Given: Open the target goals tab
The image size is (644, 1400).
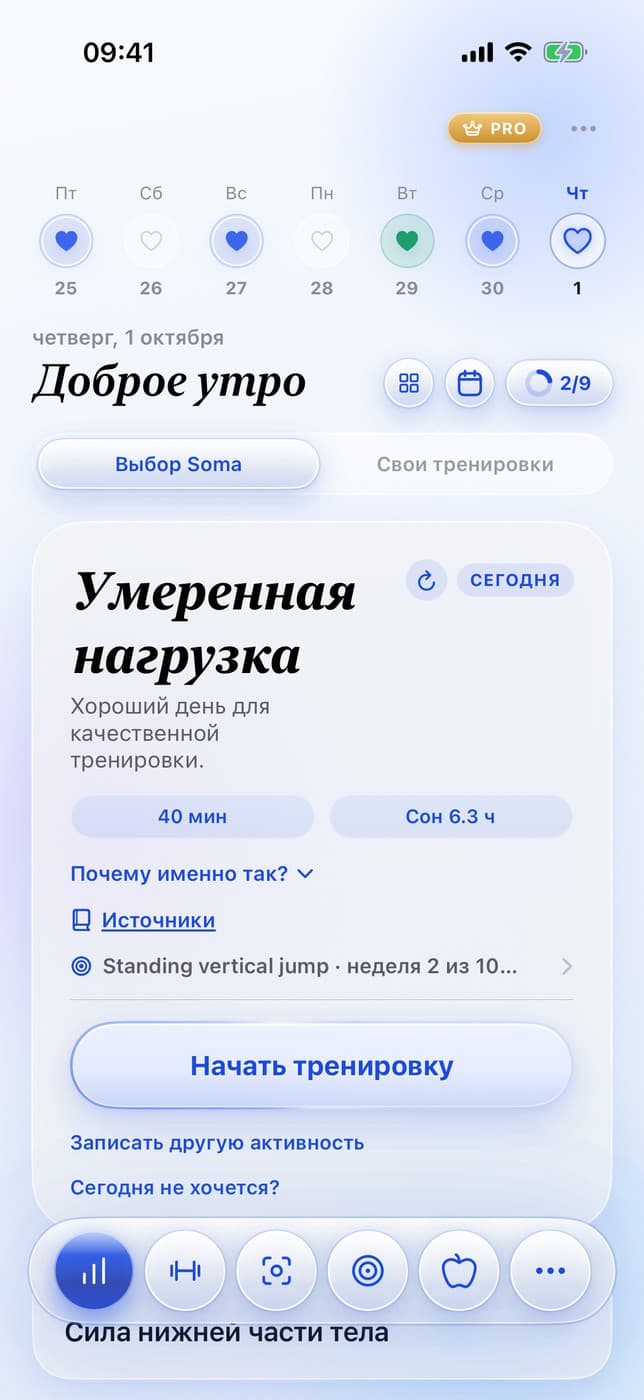Looking at the screenshot, I should [368, 1271].
